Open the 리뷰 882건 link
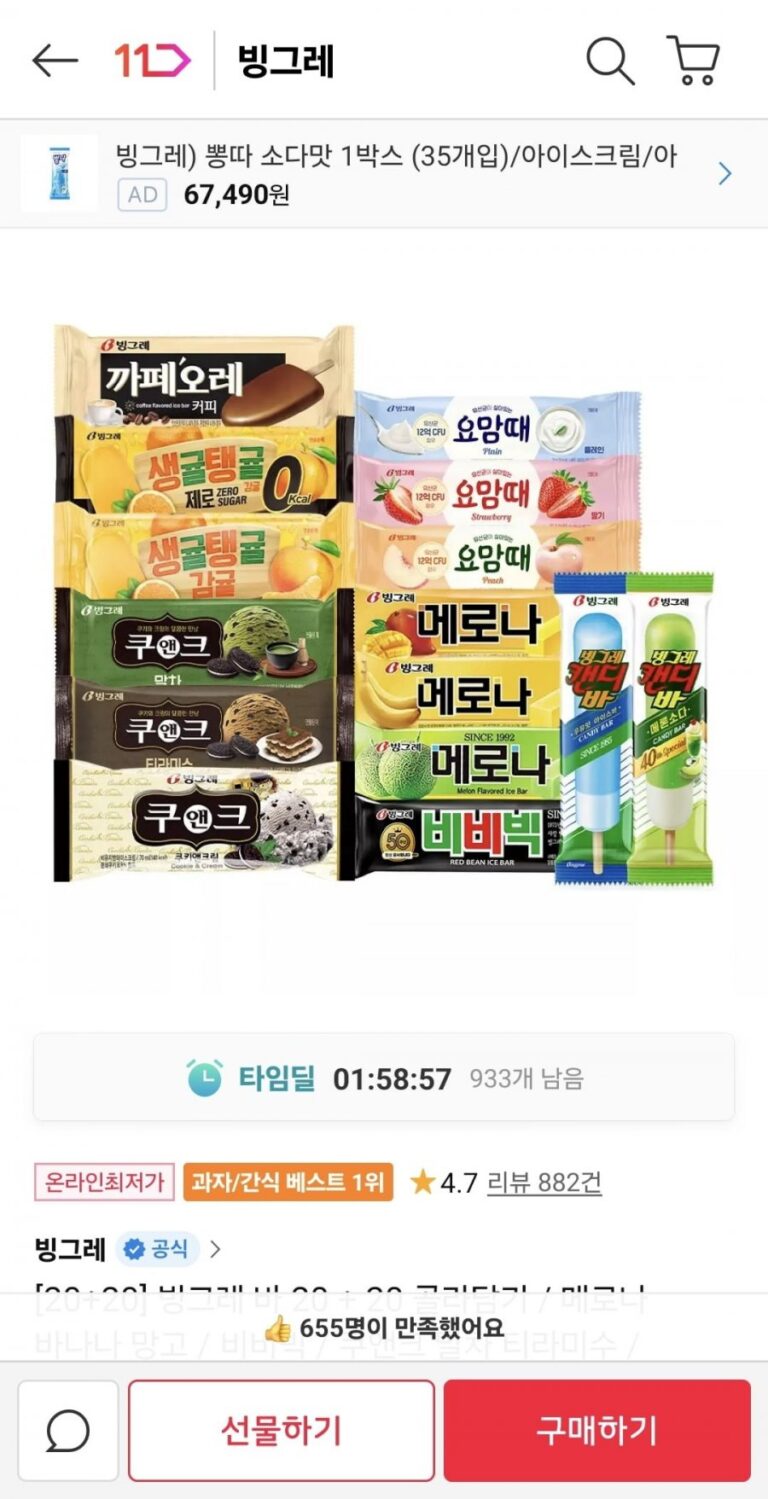Viewport: 768px width, 1499px height. point(544,1182)
